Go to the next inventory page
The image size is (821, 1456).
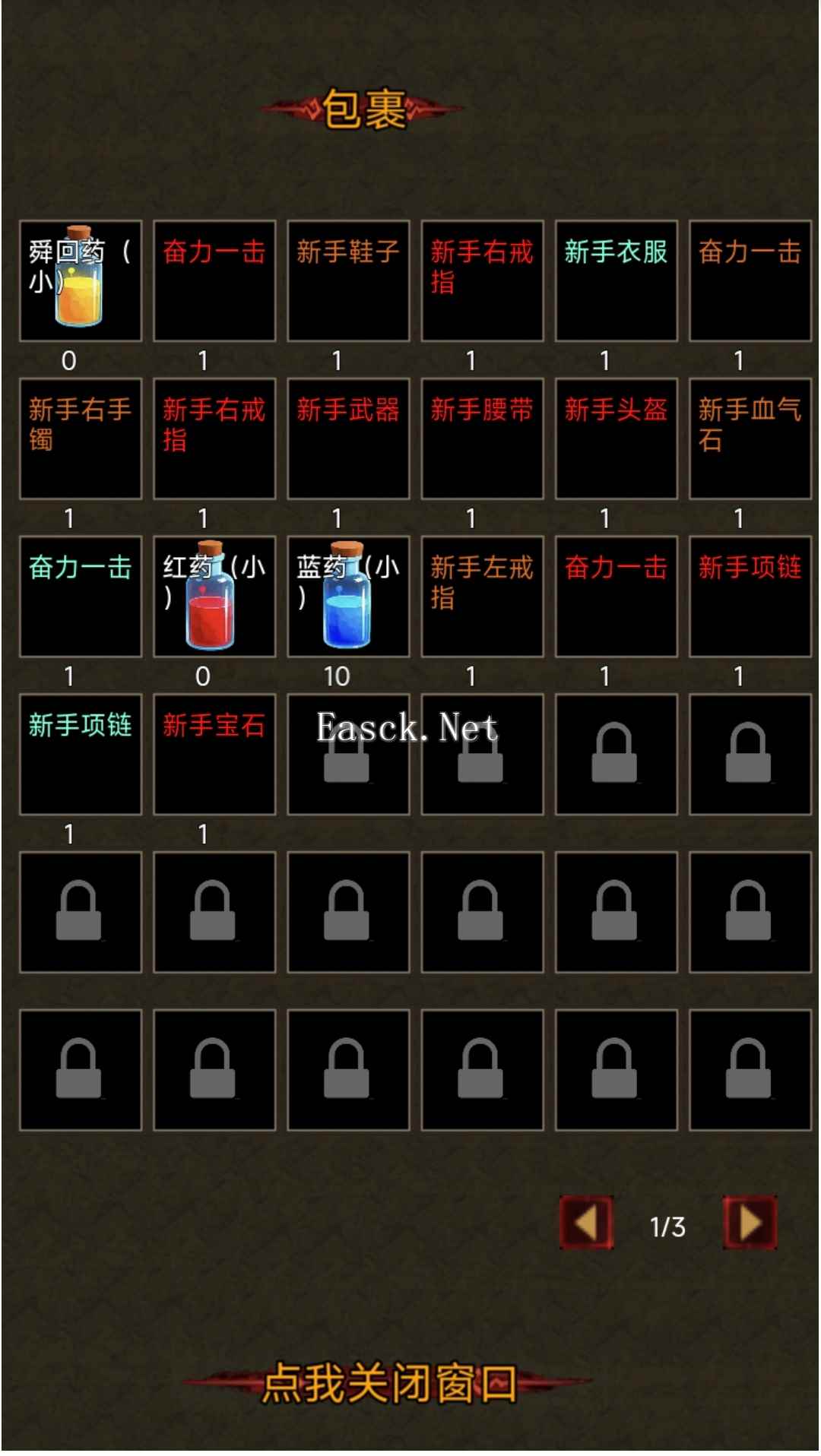[x=750, y=1223]
